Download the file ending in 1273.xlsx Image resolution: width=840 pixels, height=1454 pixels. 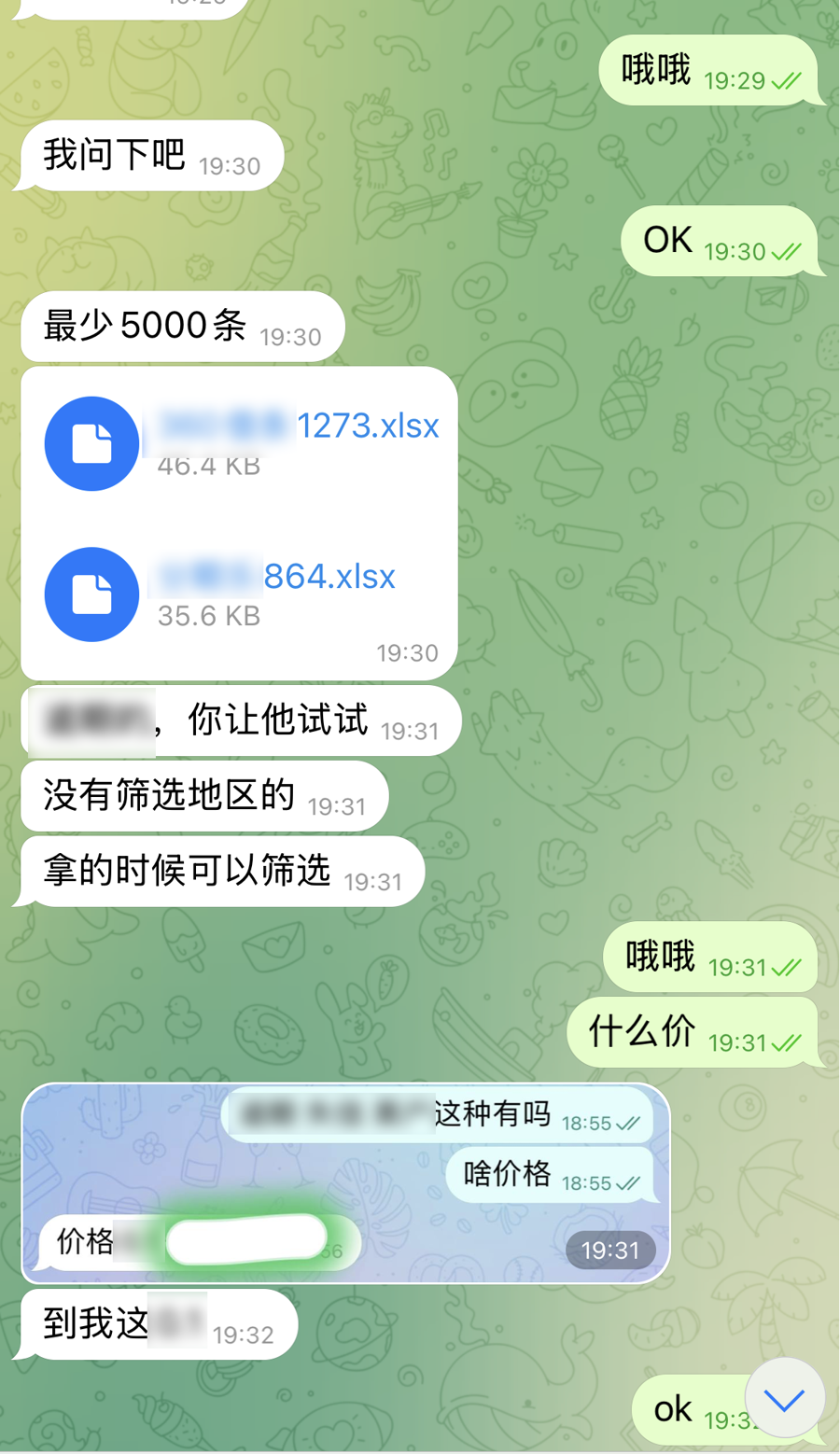tap(91, 443)
